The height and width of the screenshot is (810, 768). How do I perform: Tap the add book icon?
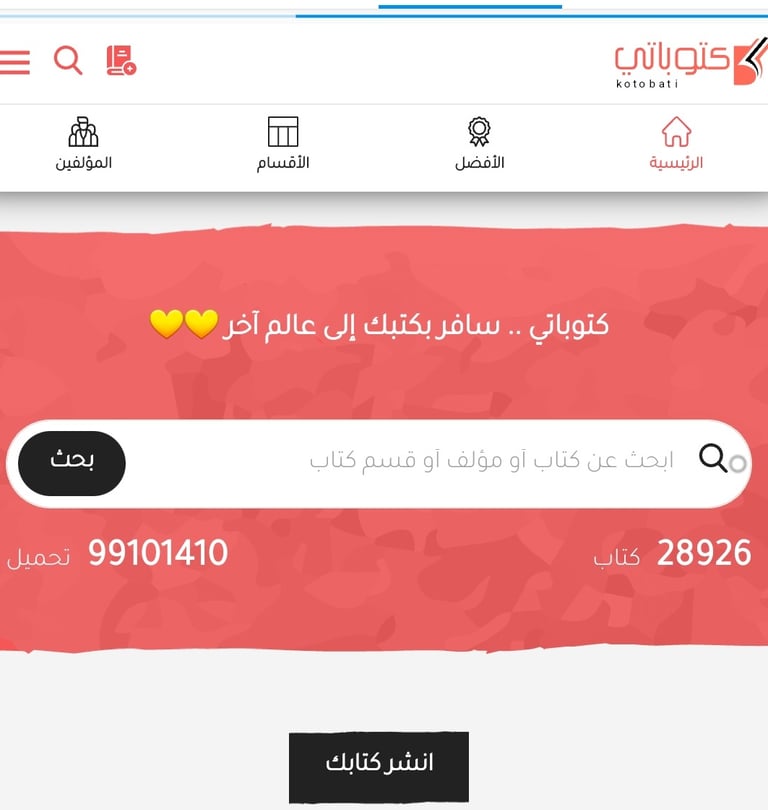click(121, 61)
